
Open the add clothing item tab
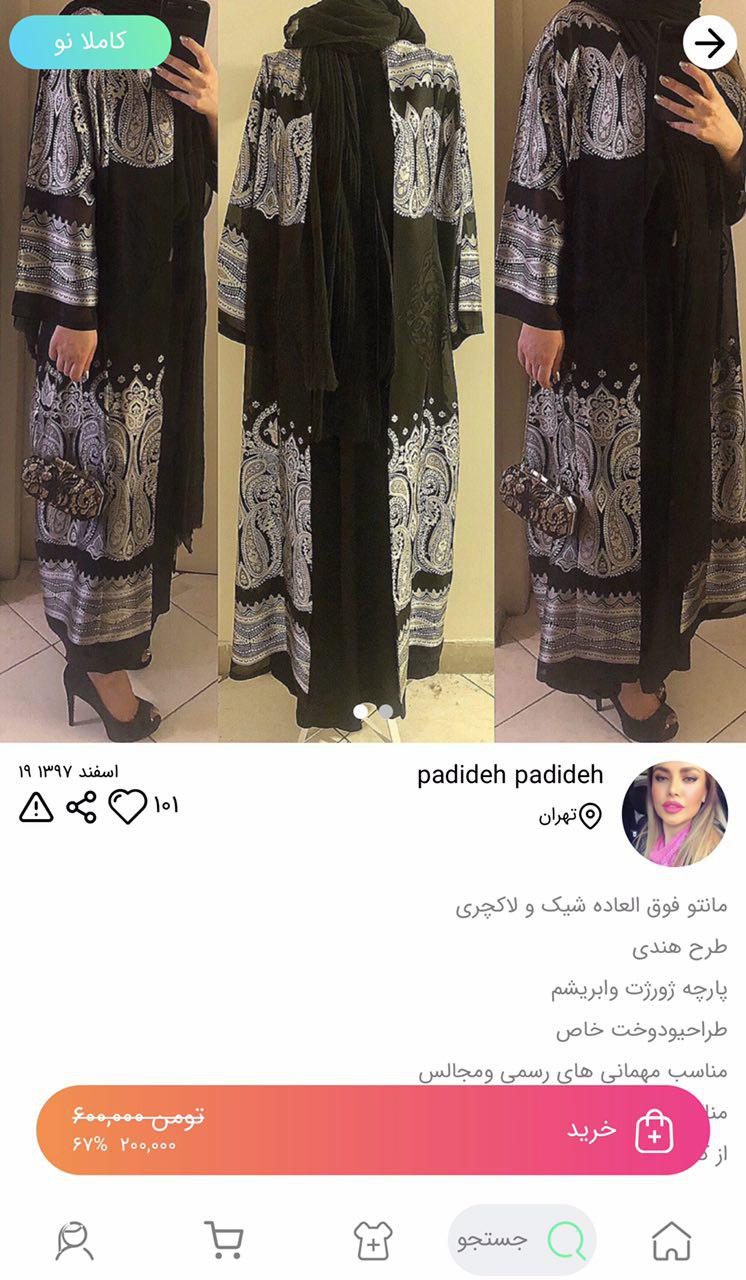[x=373, y=1241]
